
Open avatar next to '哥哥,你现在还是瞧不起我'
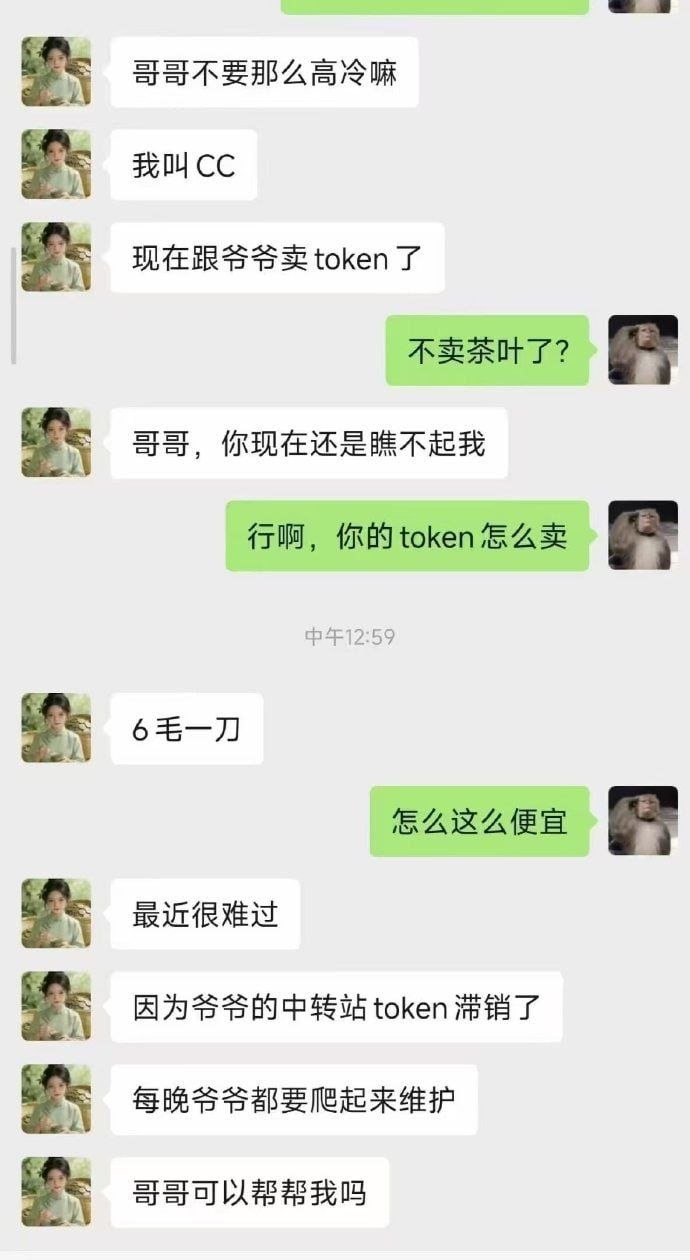pyautogui.click(x=56, y=442)
